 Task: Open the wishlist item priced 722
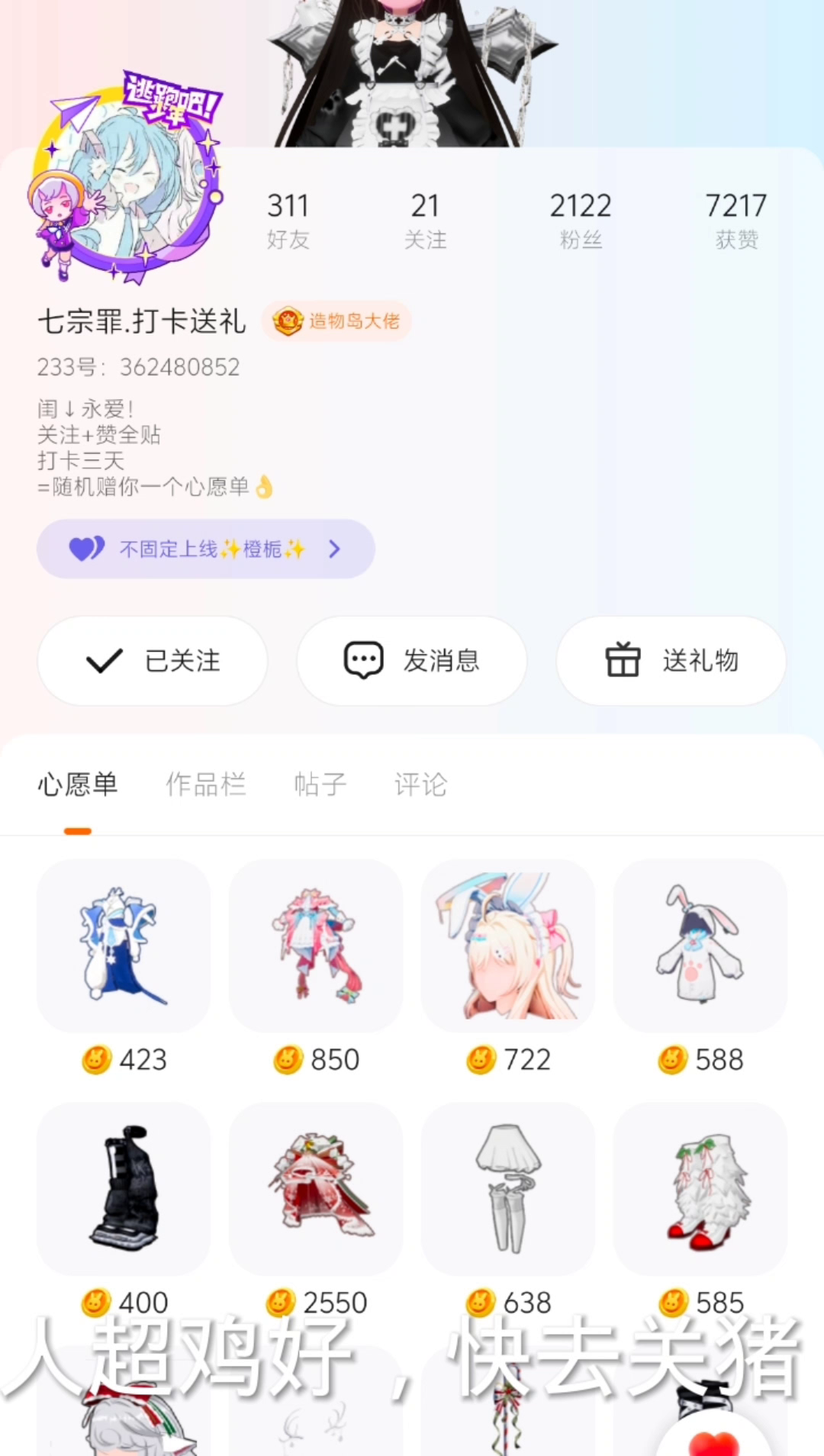point(508,946)
